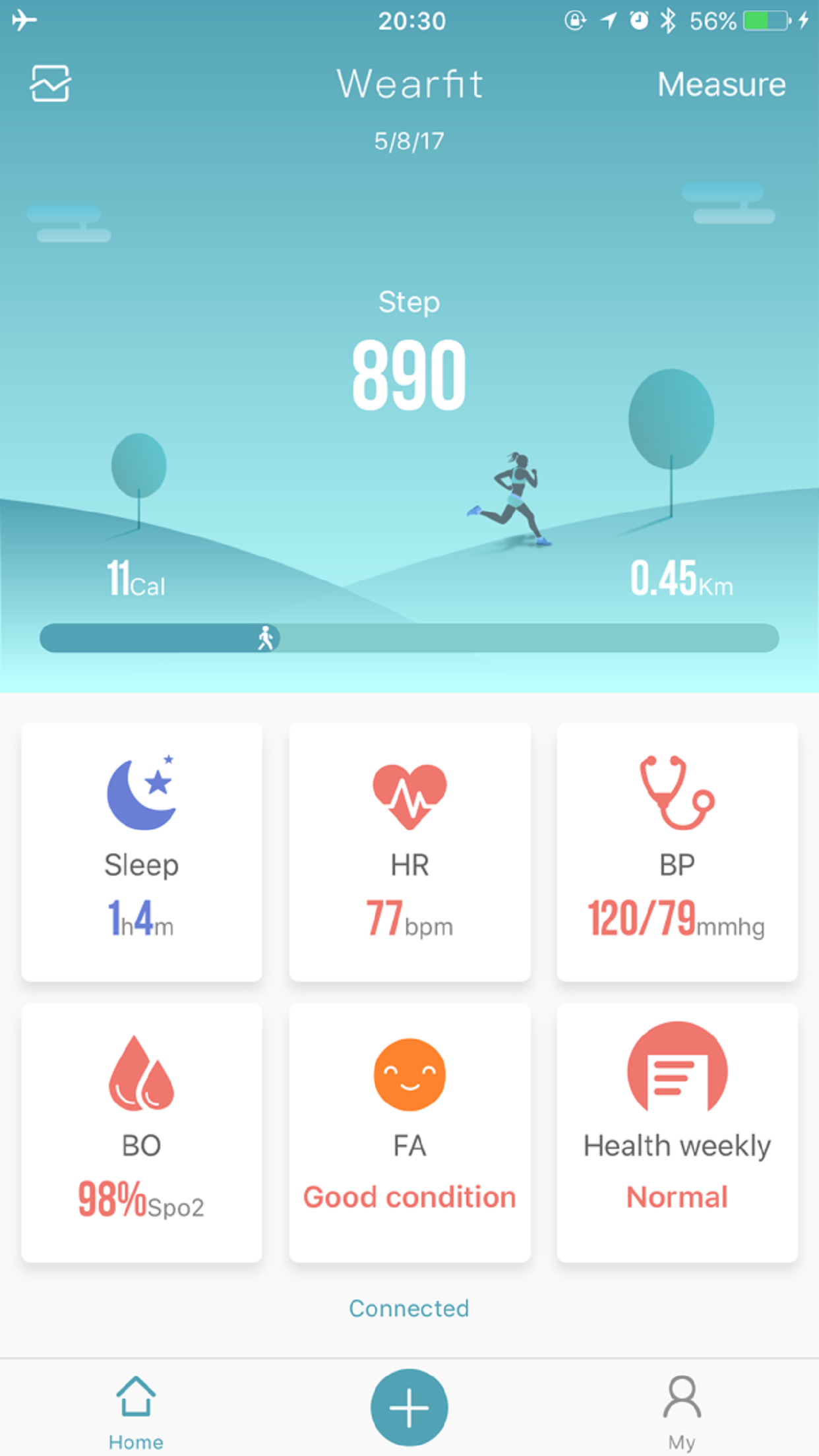Tap the date 5/8/17
Image resolution: width=819 pixels, height=1456 pixels.
click(409, 138)
